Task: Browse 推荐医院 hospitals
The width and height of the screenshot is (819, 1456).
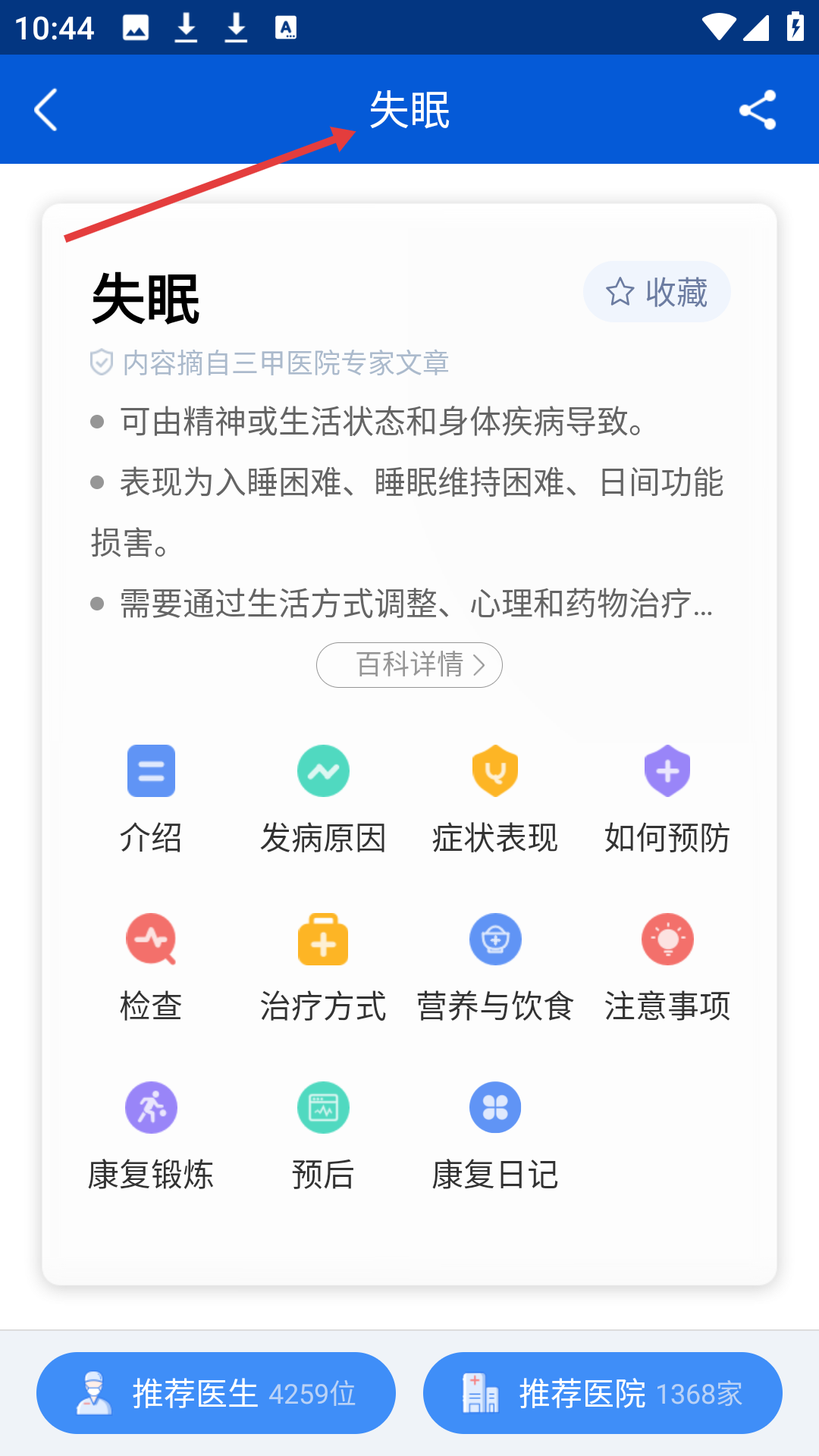Action: coord(603,1393)
